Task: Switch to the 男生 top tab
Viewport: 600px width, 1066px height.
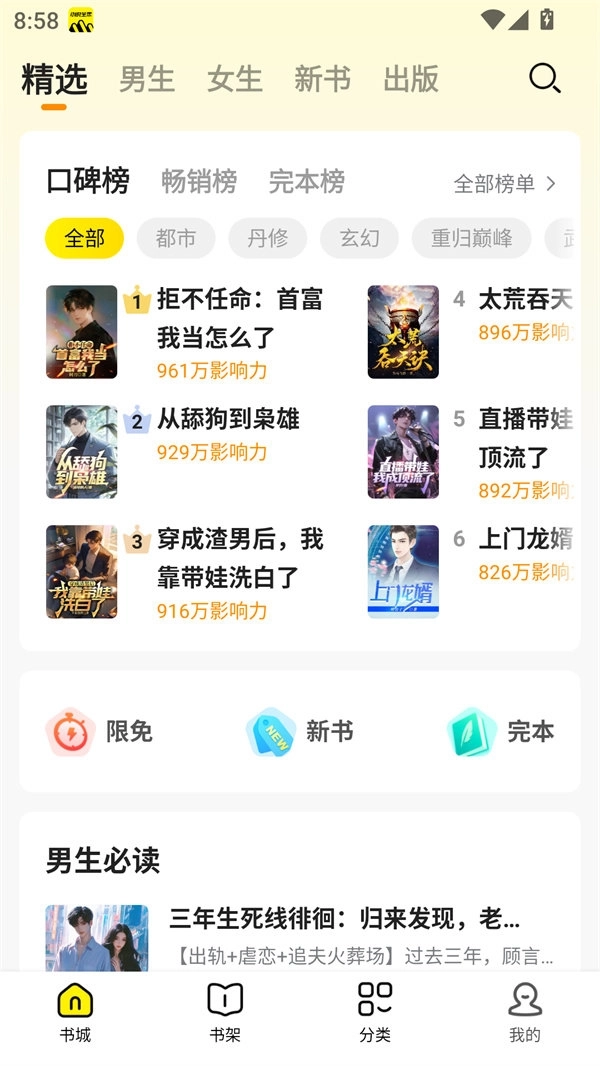Action: pos(147,79)
